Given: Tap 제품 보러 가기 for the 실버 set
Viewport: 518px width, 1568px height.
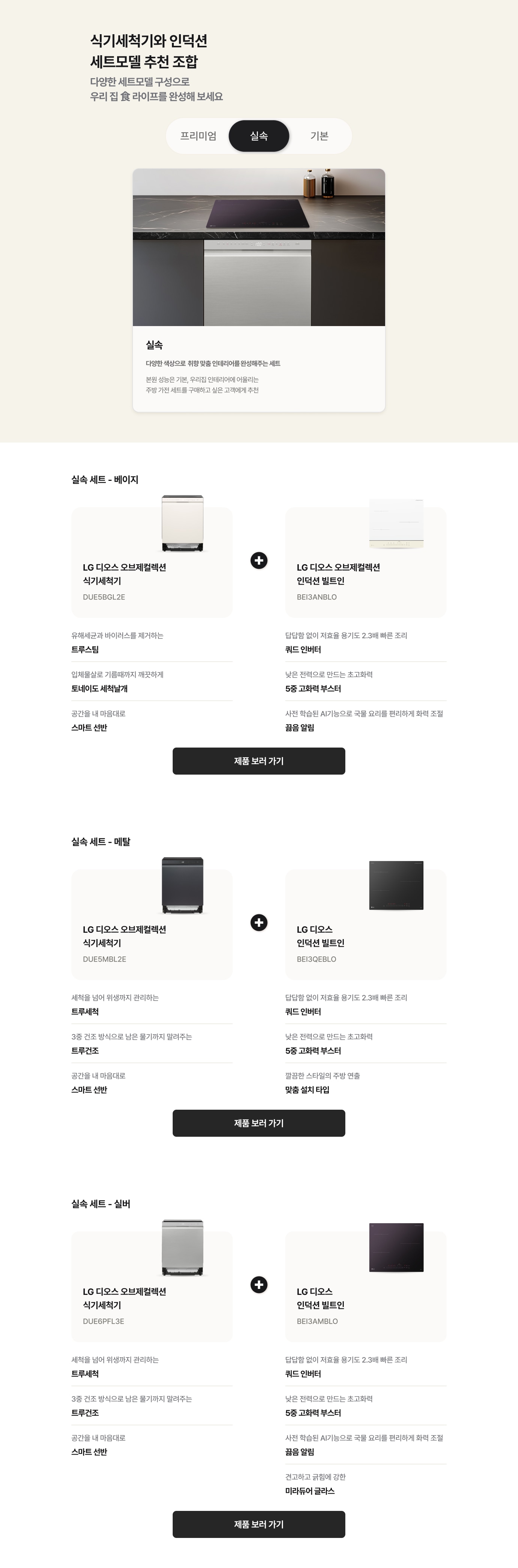Looking at the screenshot, I should 259,1524.
